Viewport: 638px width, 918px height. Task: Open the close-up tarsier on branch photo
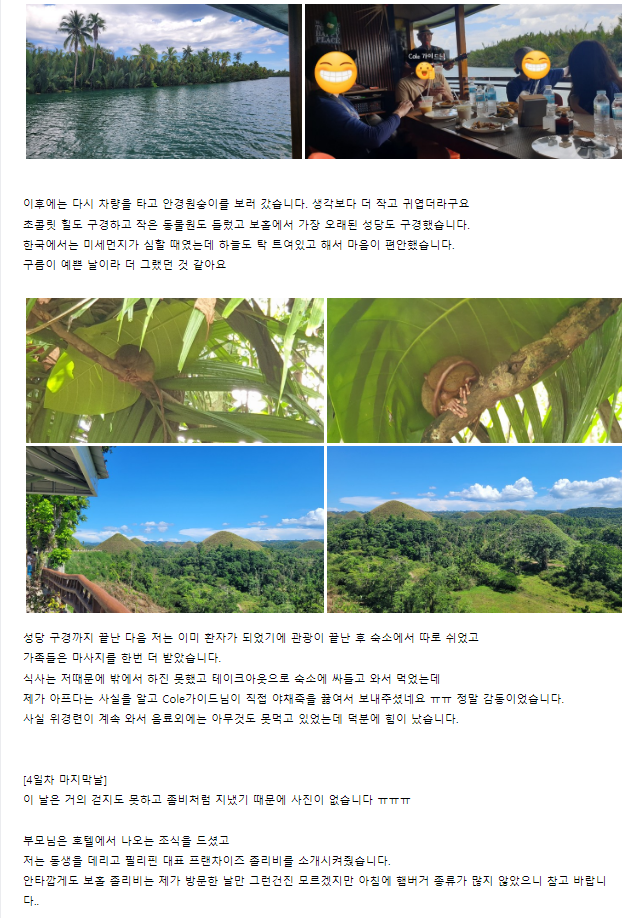pyautogui.click(x=474, y=370)
